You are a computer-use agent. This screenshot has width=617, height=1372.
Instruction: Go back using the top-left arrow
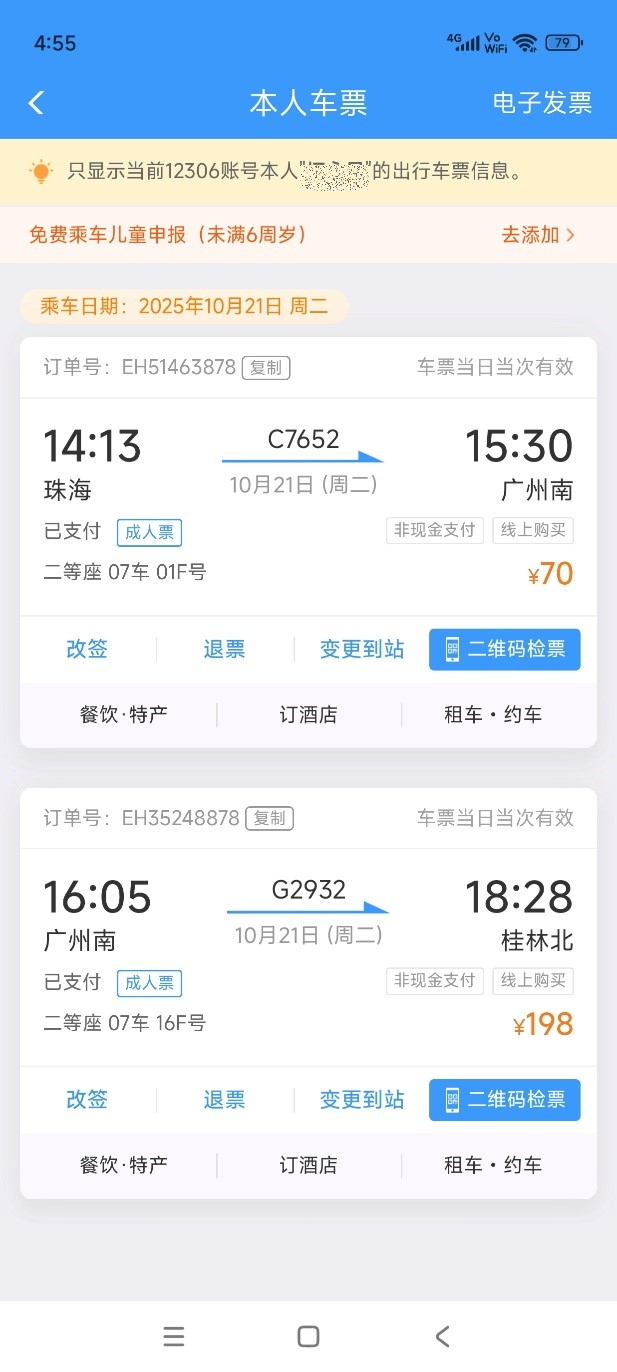[x=37, y=102]
